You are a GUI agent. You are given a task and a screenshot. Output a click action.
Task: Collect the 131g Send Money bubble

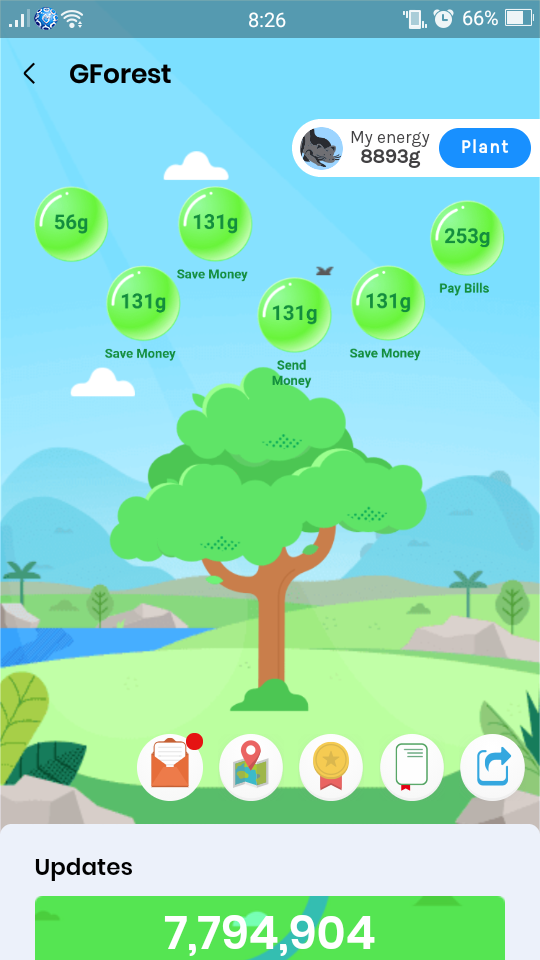click(x=294, y=314)
